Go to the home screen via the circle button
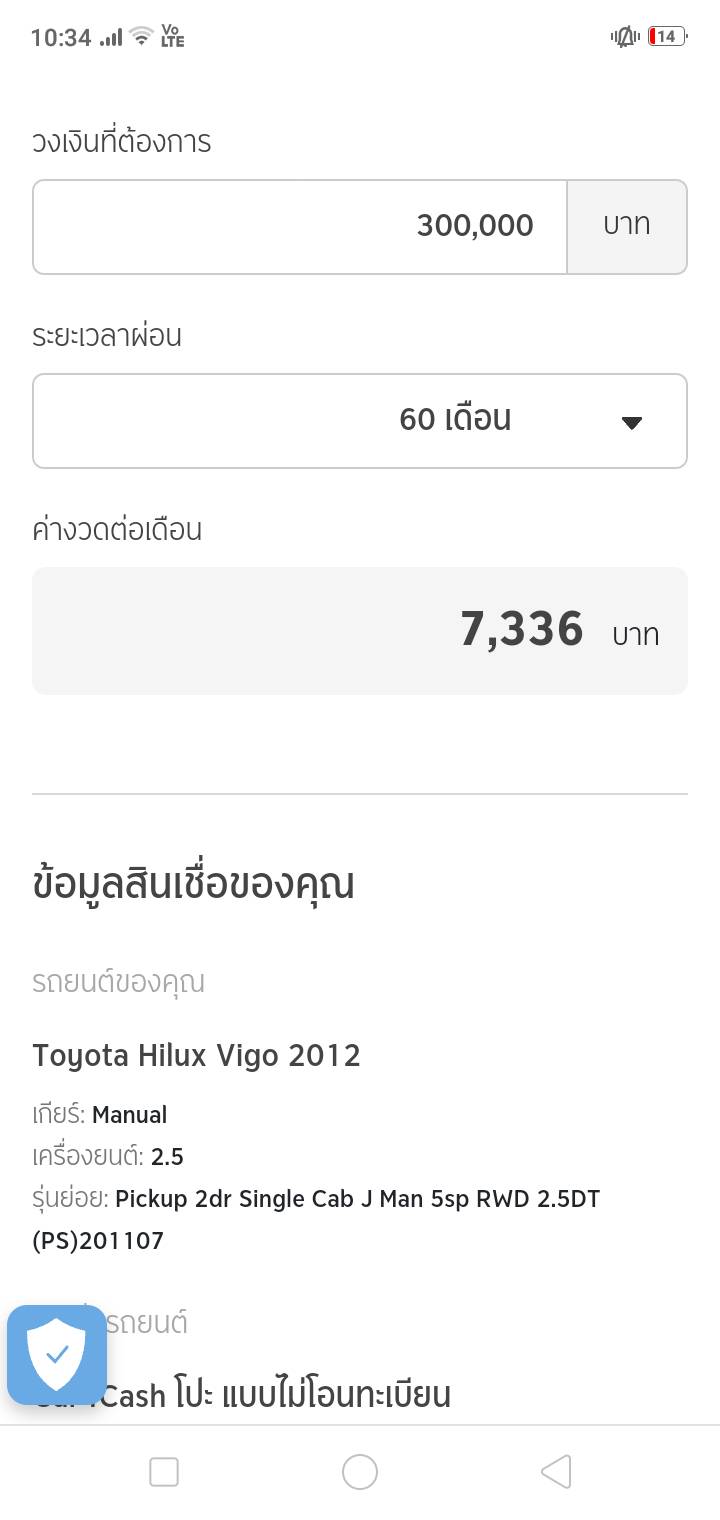This screenshot has width=720, height=1520. (360, 1471)
